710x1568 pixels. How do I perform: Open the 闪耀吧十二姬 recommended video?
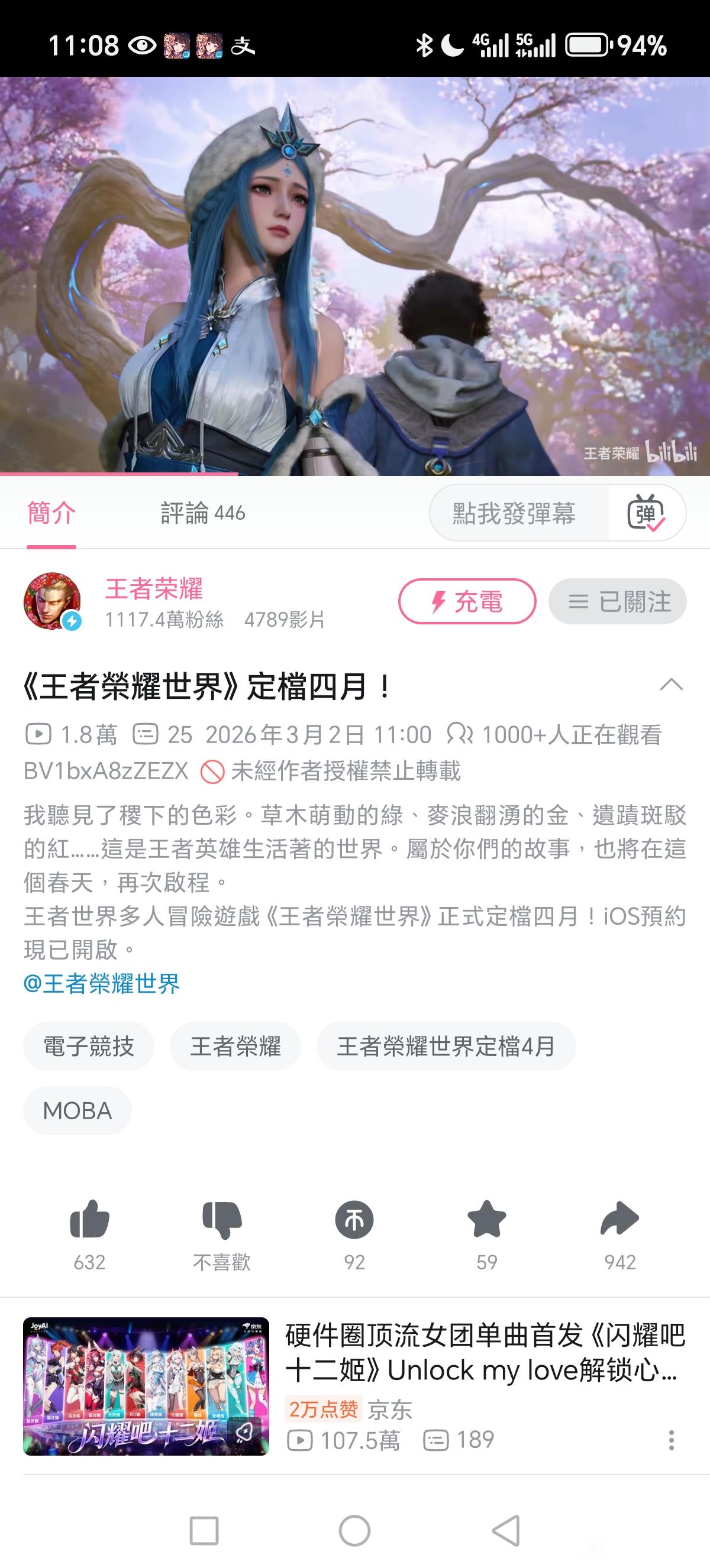(354, 1385)
